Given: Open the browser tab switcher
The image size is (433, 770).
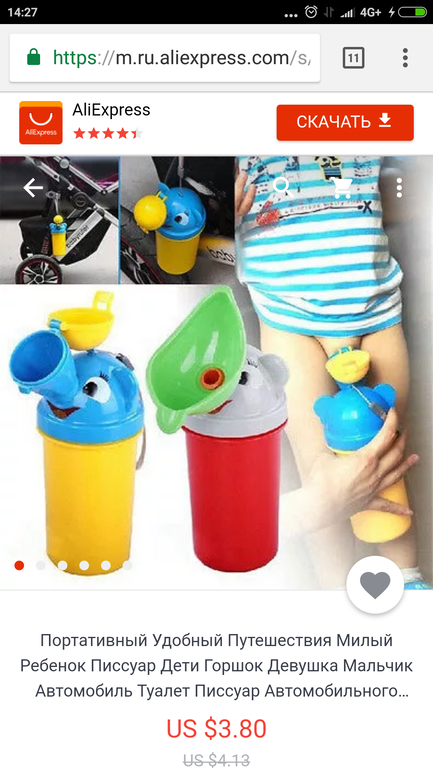Looking at the screenshot, I should [353, 58].
